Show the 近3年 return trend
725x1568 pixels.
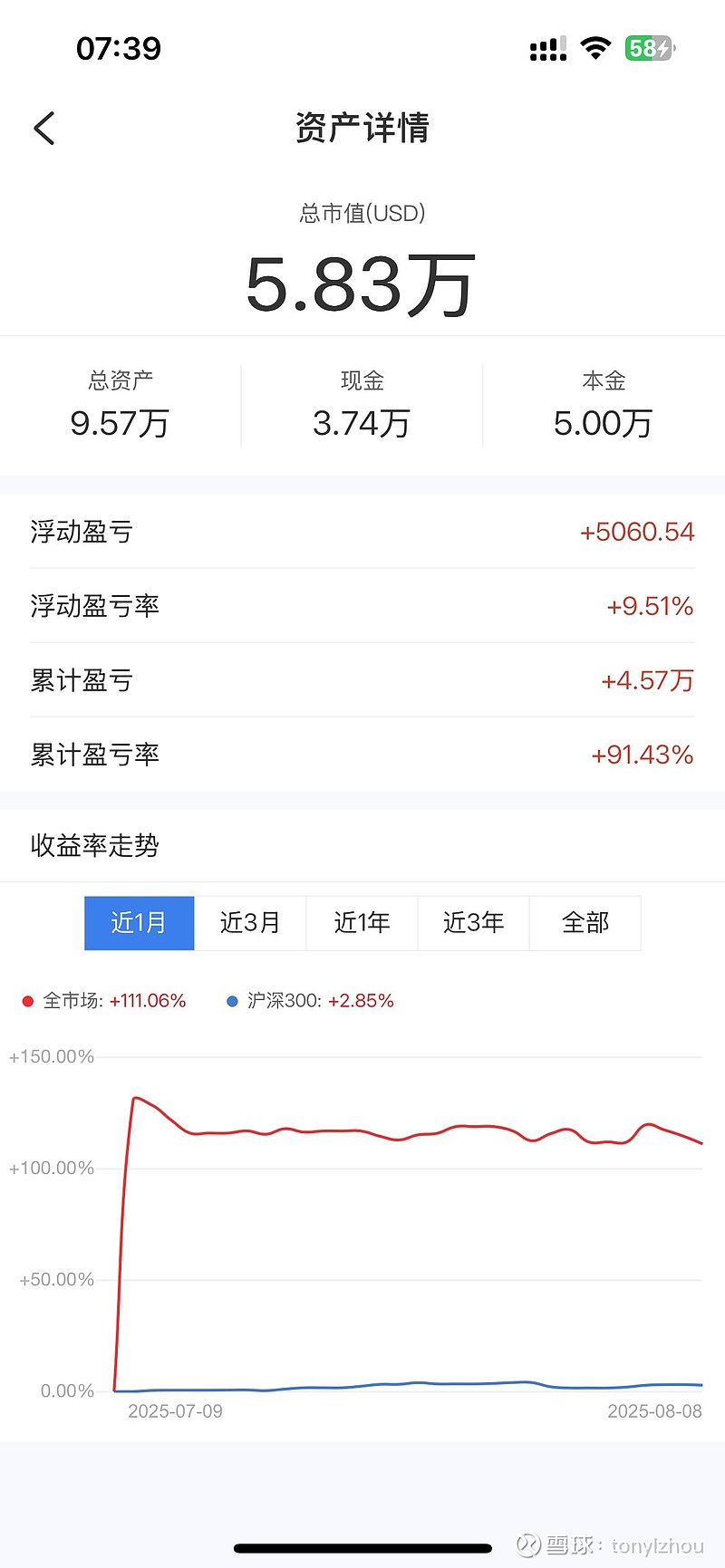click(x=473, y=923)
